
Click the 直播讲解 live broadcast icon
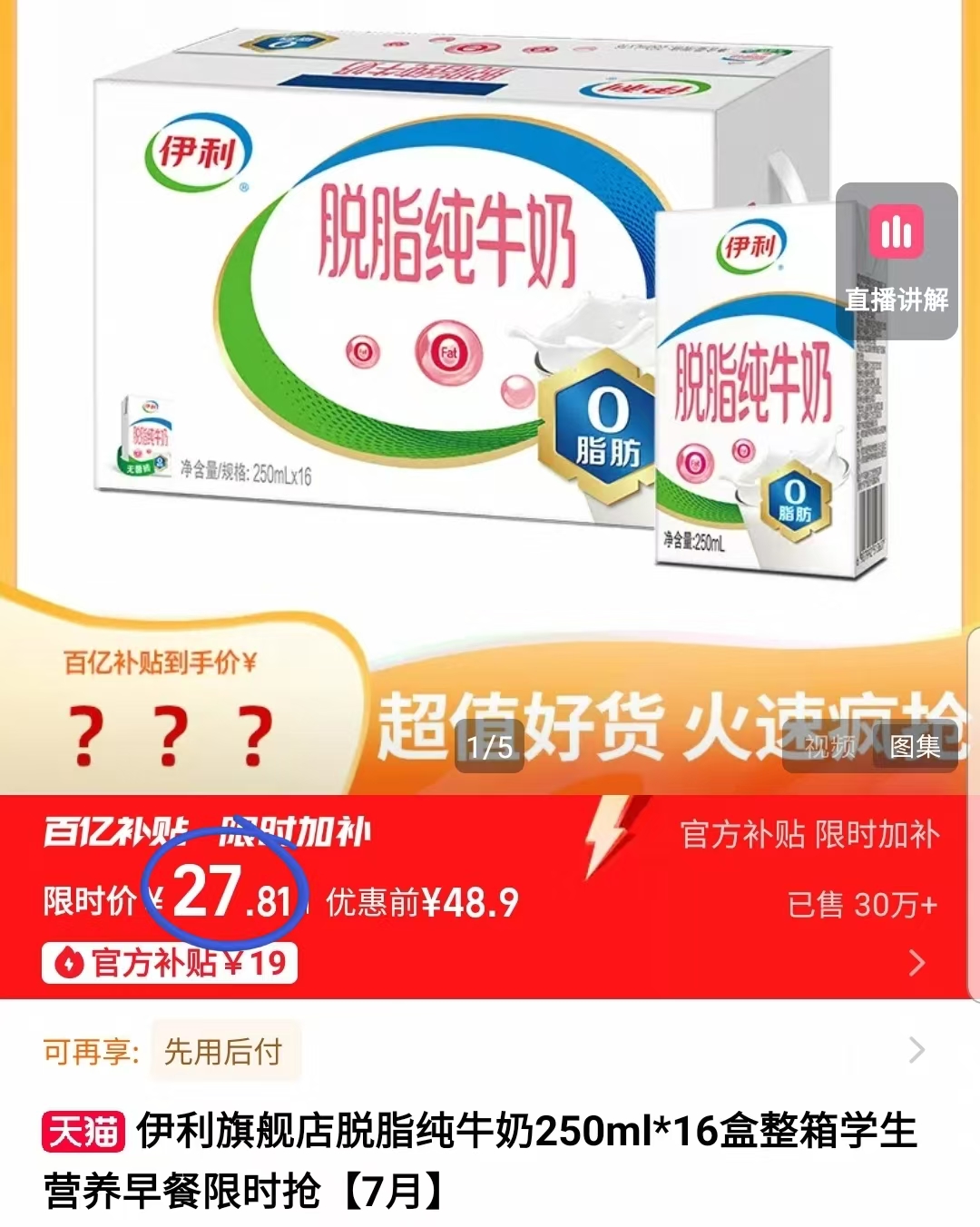[x=897, y=294]
